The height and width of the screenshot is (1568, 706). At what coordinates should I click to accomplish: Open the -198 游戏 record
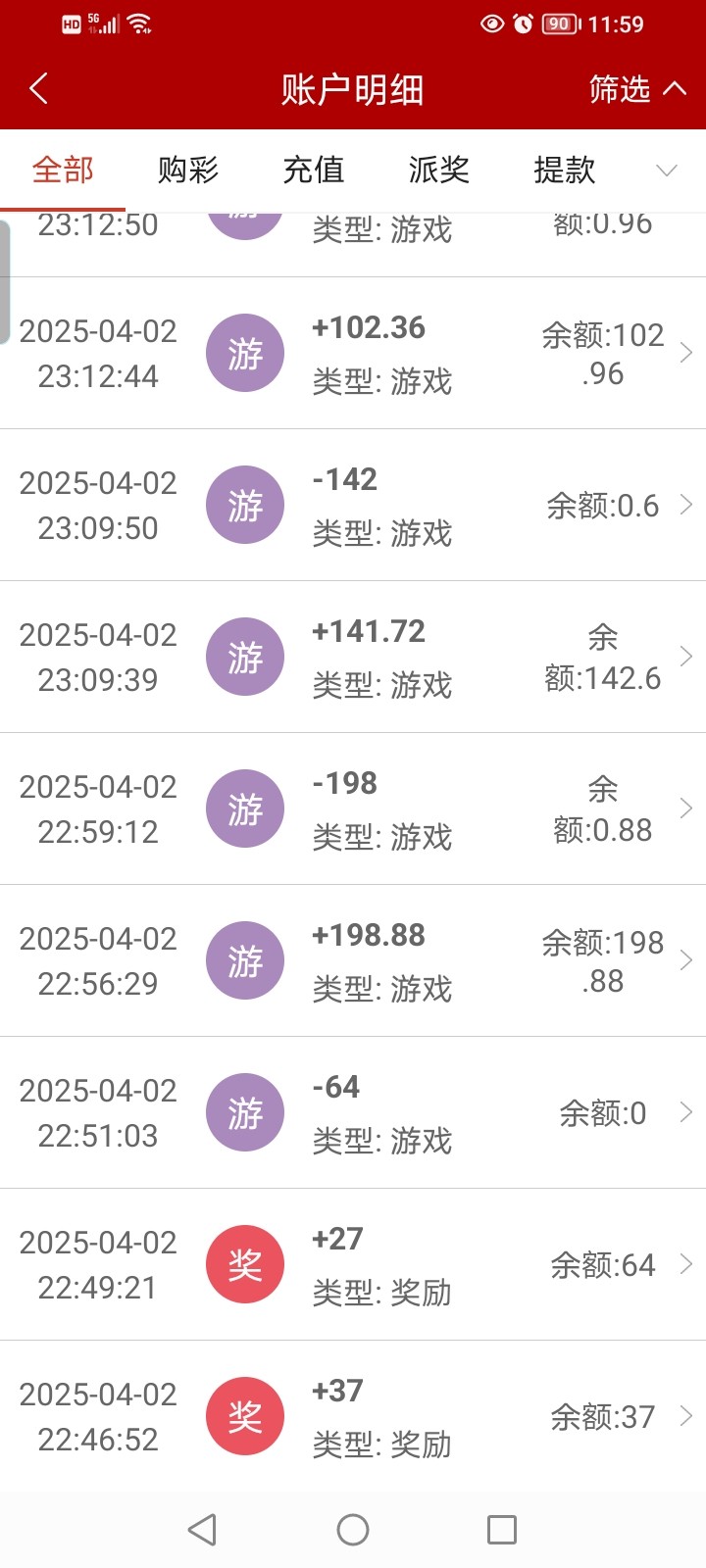353,808
